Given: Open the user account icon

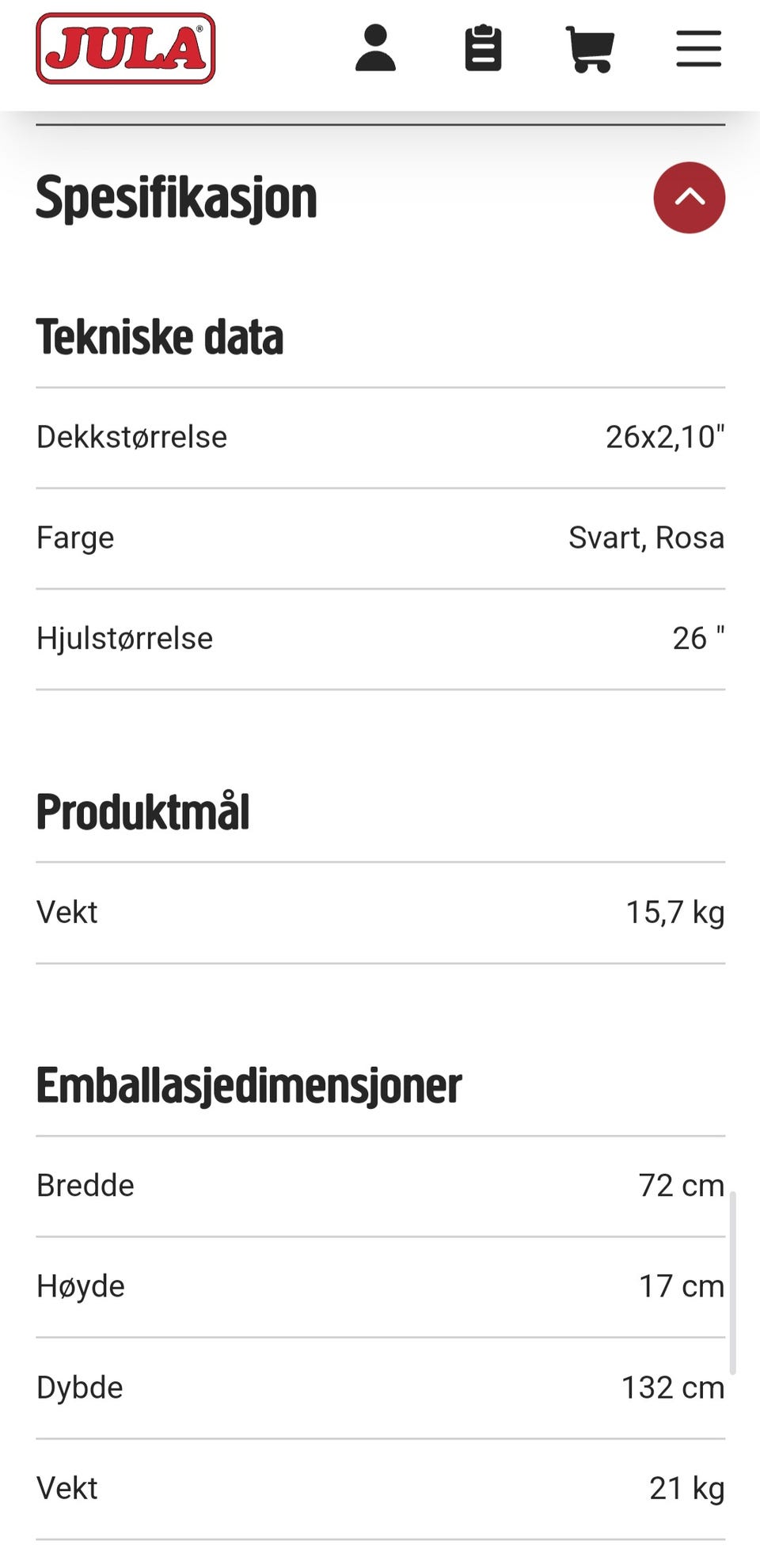Looking at the screenshot, I should pos(375,48).
